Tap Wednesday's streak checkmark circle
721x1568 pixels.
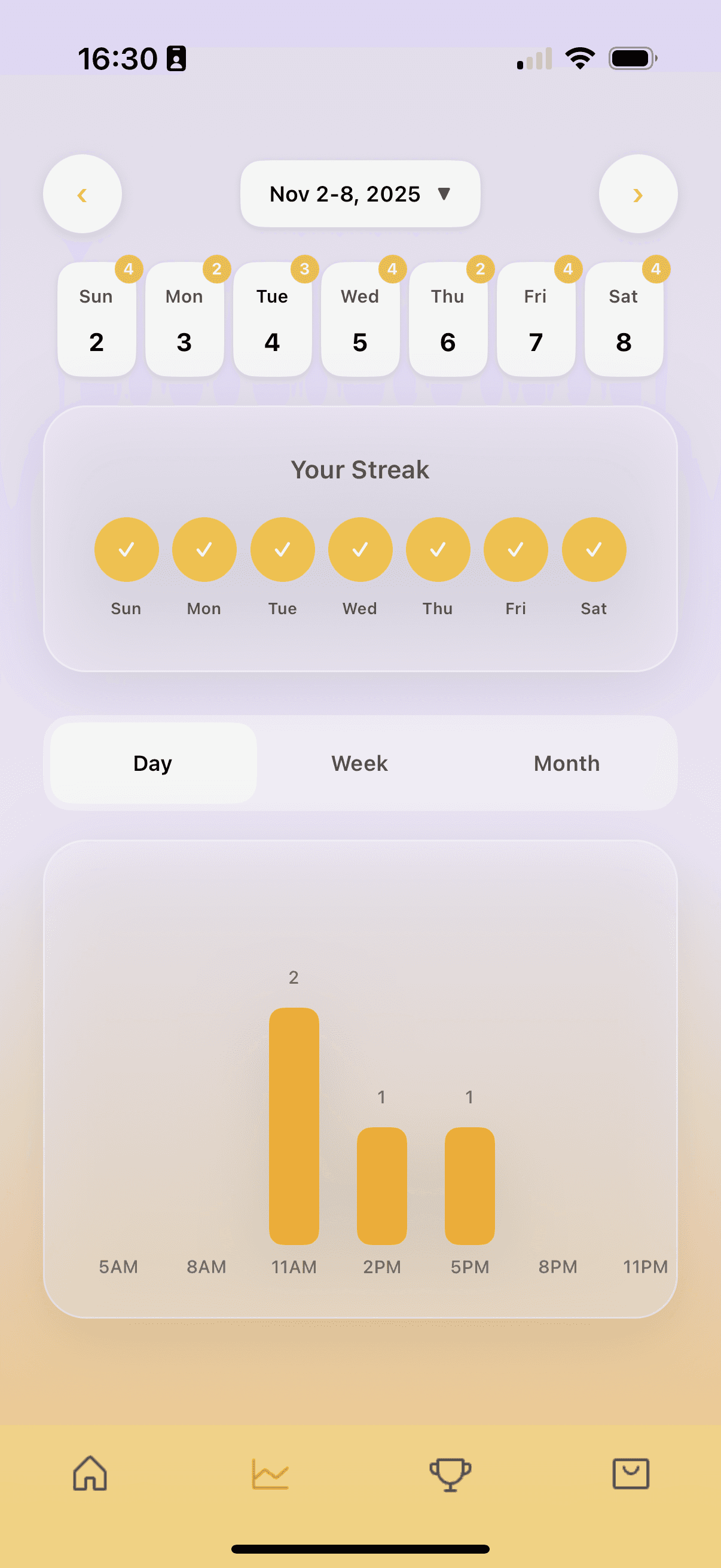(x=359, y=549)
